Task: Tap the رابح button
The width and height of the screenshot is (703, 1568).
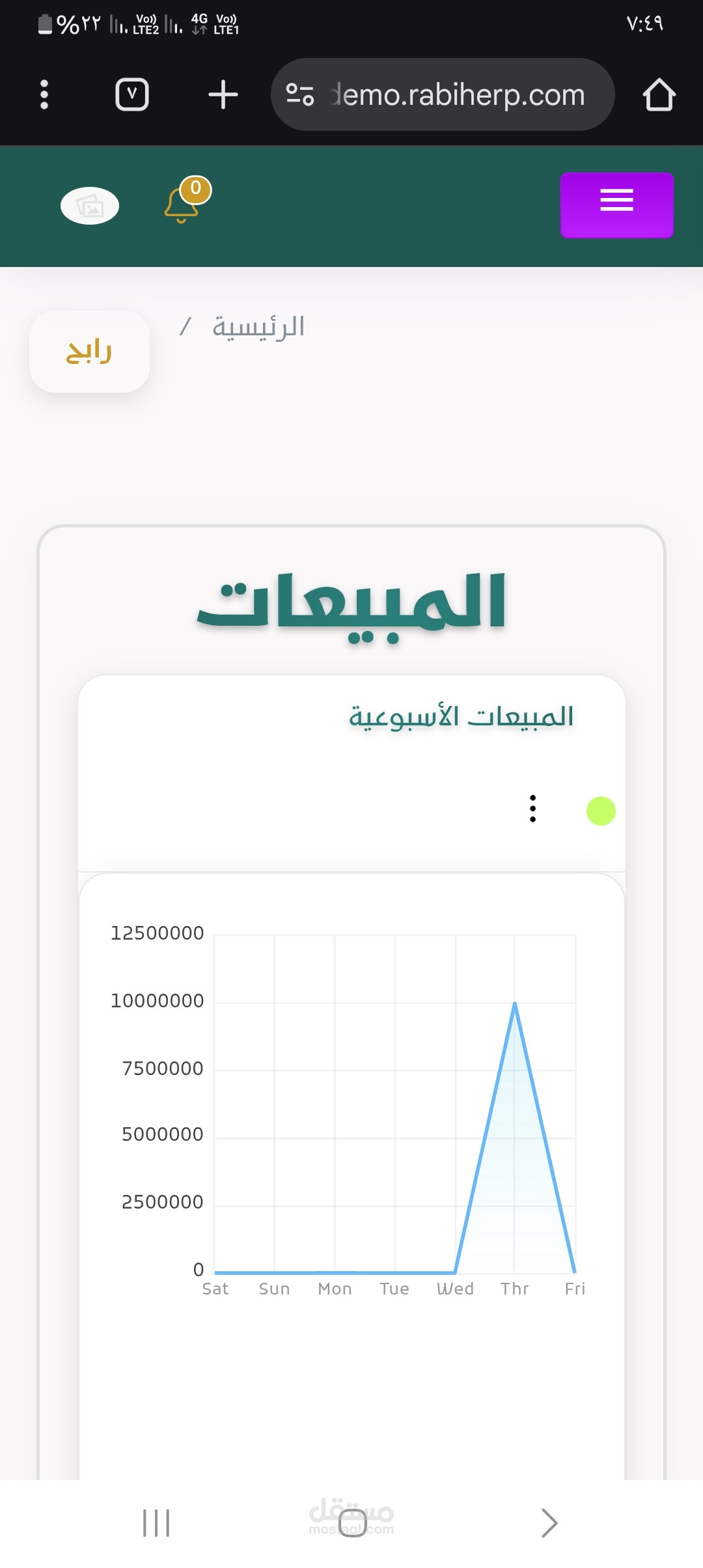Action: (x=89, y=352)
